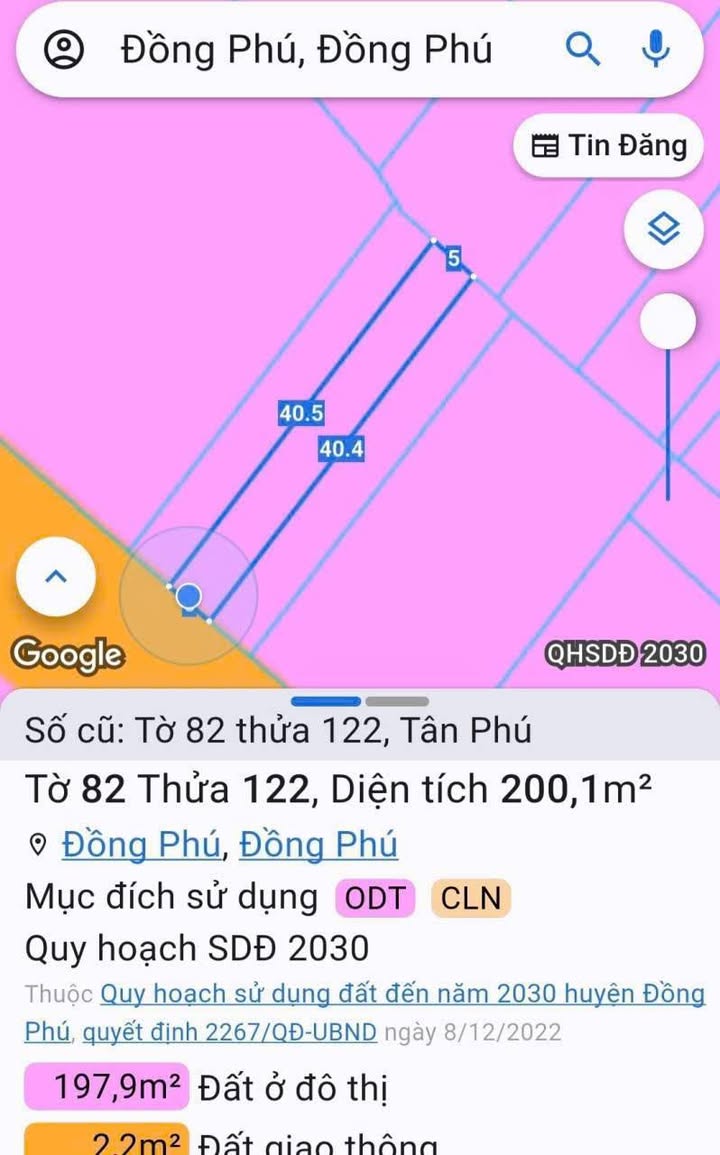Screen dimensions: 720x1155
Task: Open the Quy hoạch sử dụng đất 2030 link
Action: click(402, 994)
